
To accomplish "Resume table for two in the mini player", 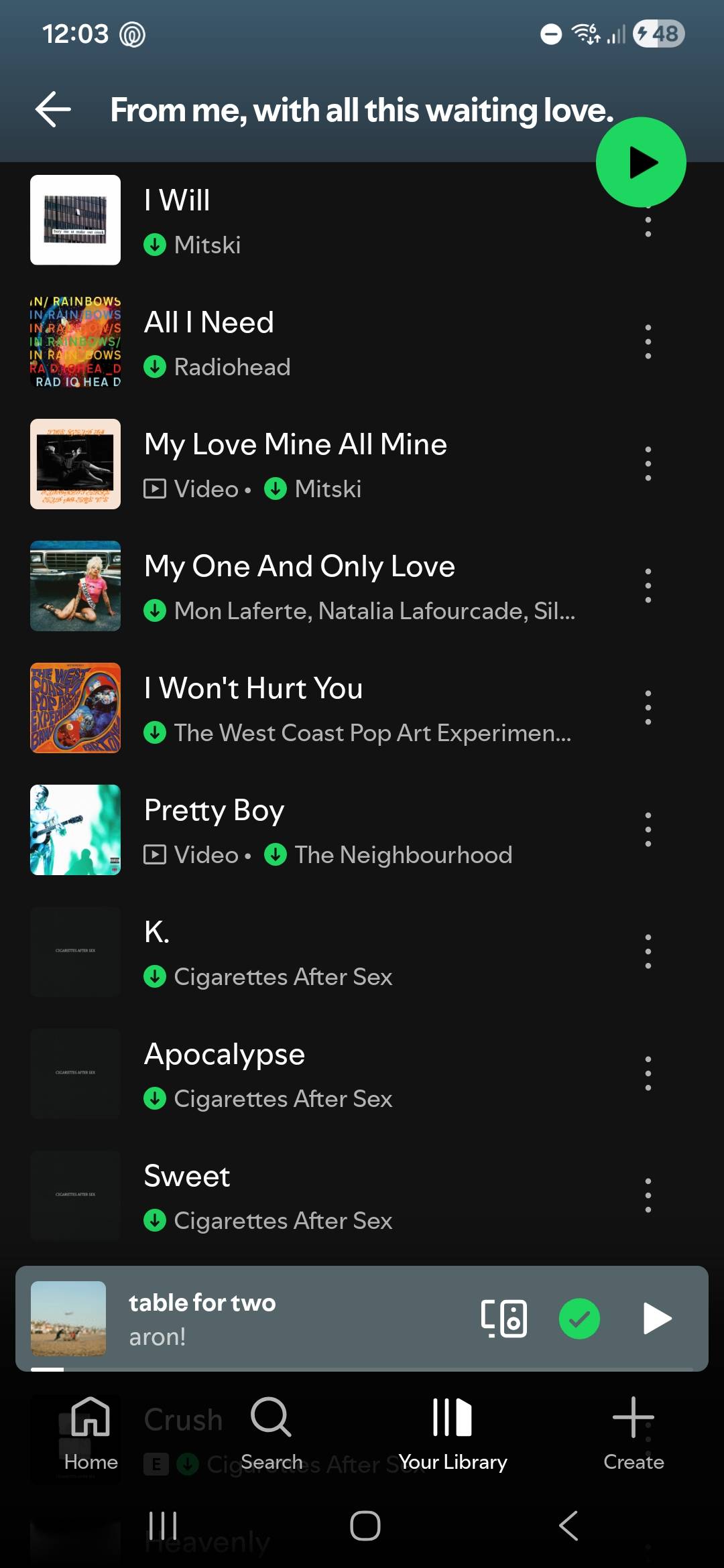I will [656, 1318].
